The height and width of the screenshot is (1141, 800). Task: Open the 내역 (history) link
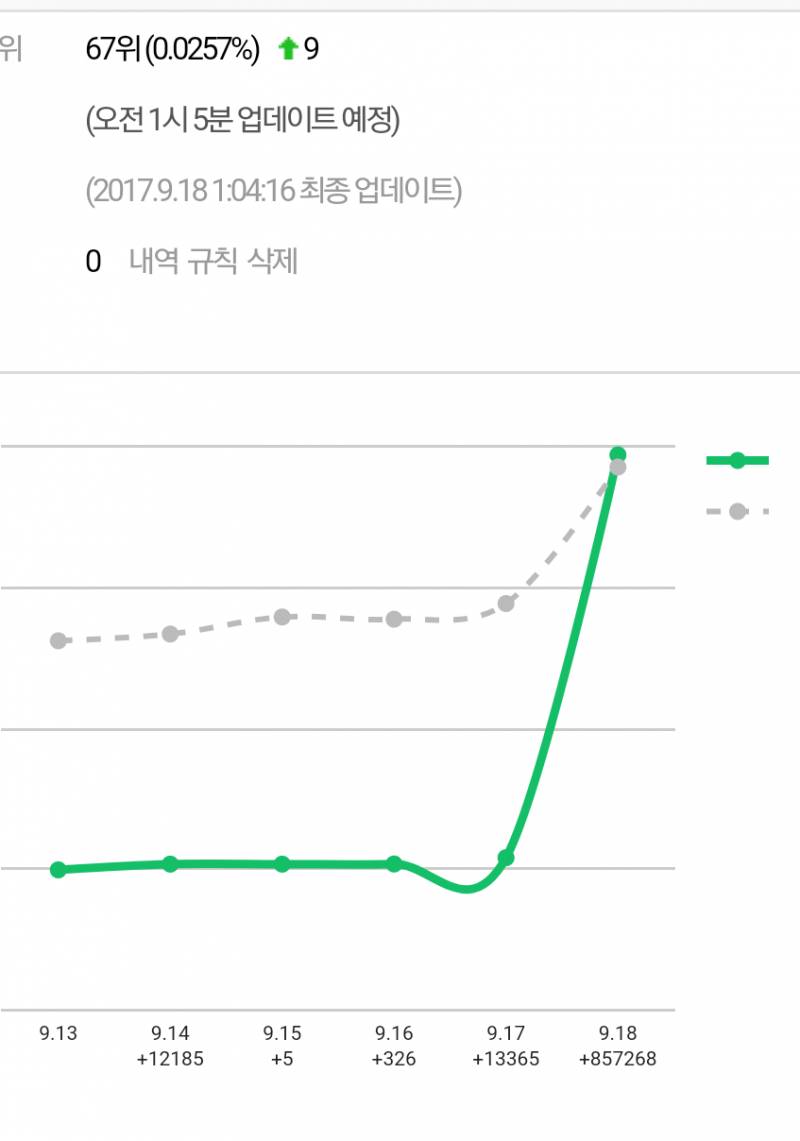[x=152, y=262]
